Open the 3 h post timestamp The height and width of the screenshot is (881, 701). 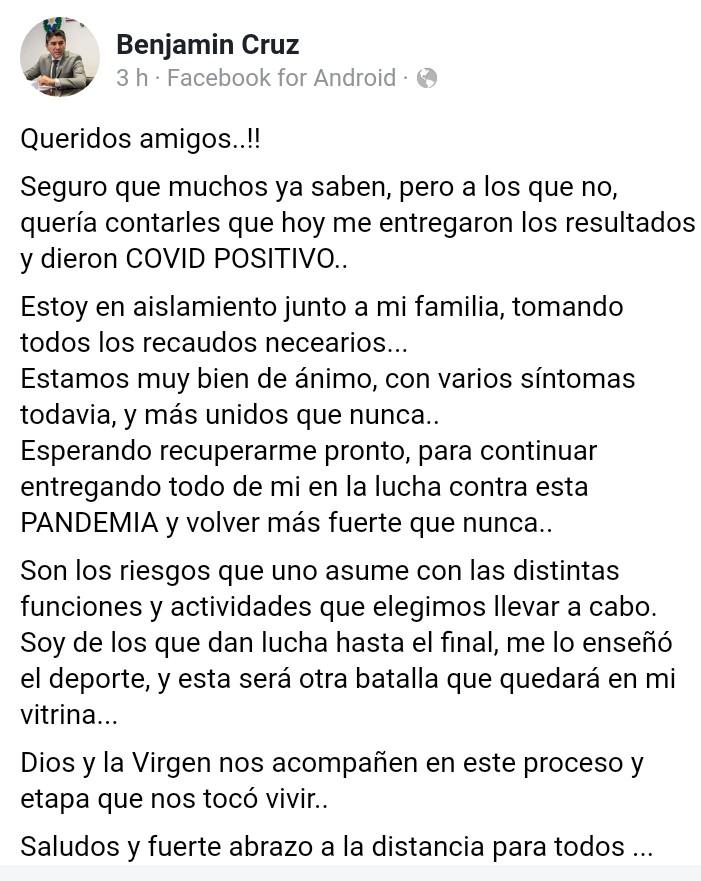130,78
